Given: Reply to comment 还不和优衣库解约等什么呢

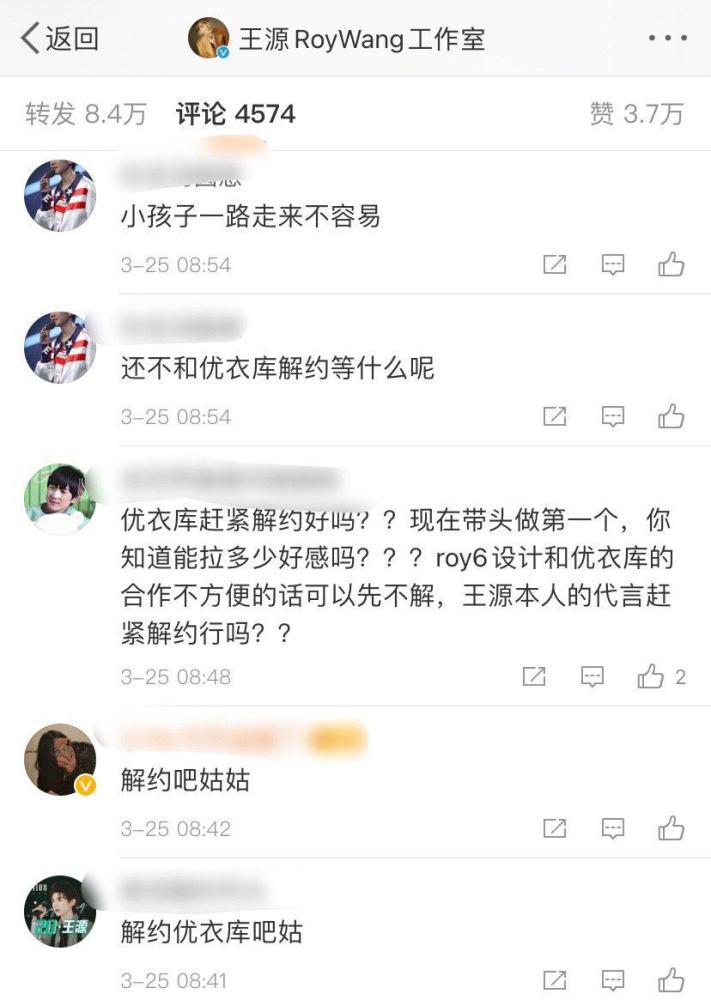Looking at the screenshot, I should pyautogui.click(x=613, y=416).
